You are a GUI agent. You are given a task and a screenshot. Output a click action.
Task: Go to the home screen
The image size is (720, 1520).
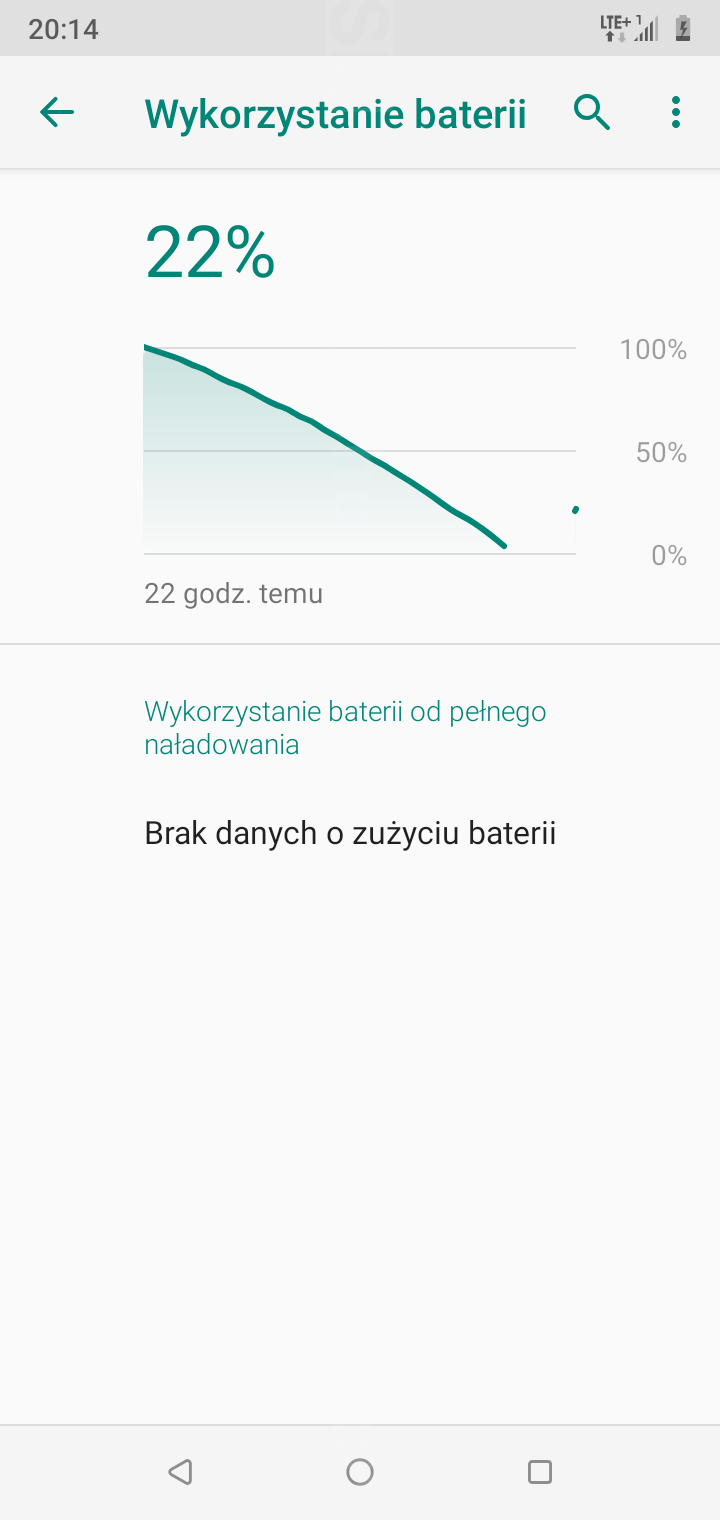(x=360, y=1471)
